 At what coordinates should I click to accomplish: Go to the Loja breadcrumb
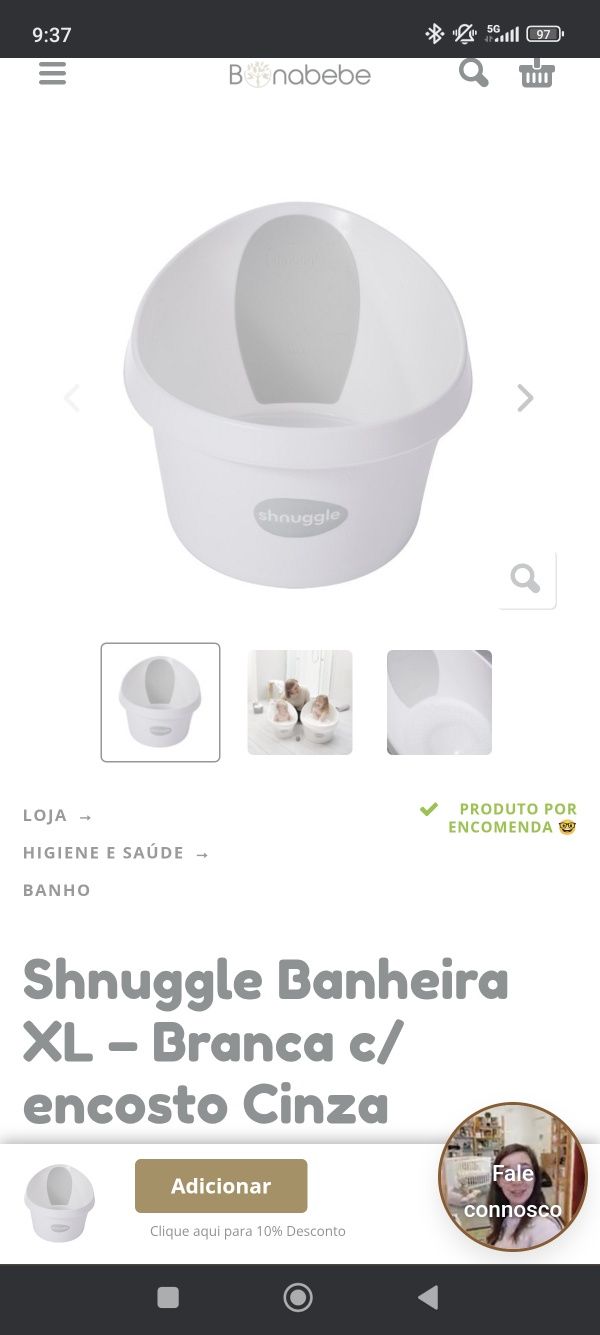[46, 815]
